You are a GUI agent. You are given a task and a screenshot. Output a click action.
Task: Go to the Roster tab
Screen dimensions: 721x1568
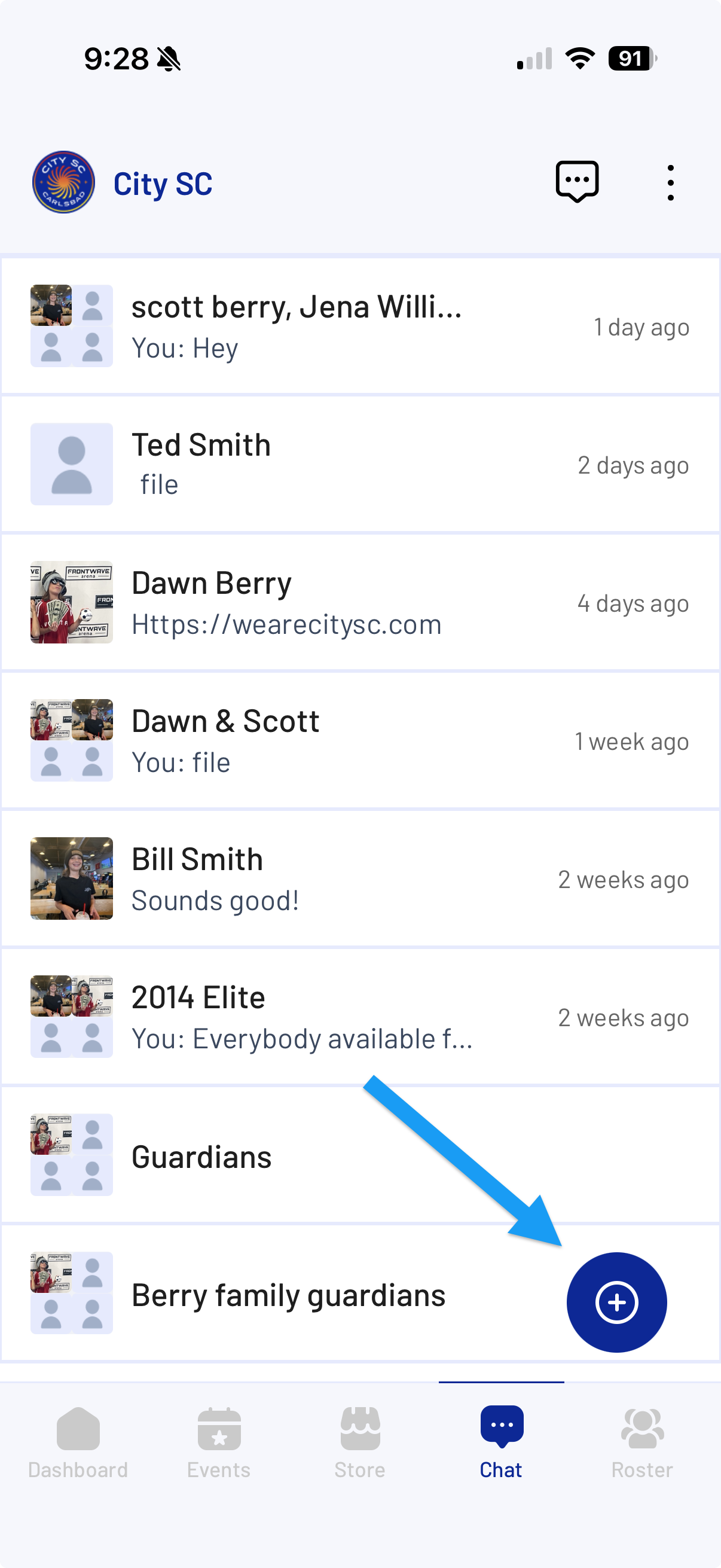click(x=642, y=1443)
